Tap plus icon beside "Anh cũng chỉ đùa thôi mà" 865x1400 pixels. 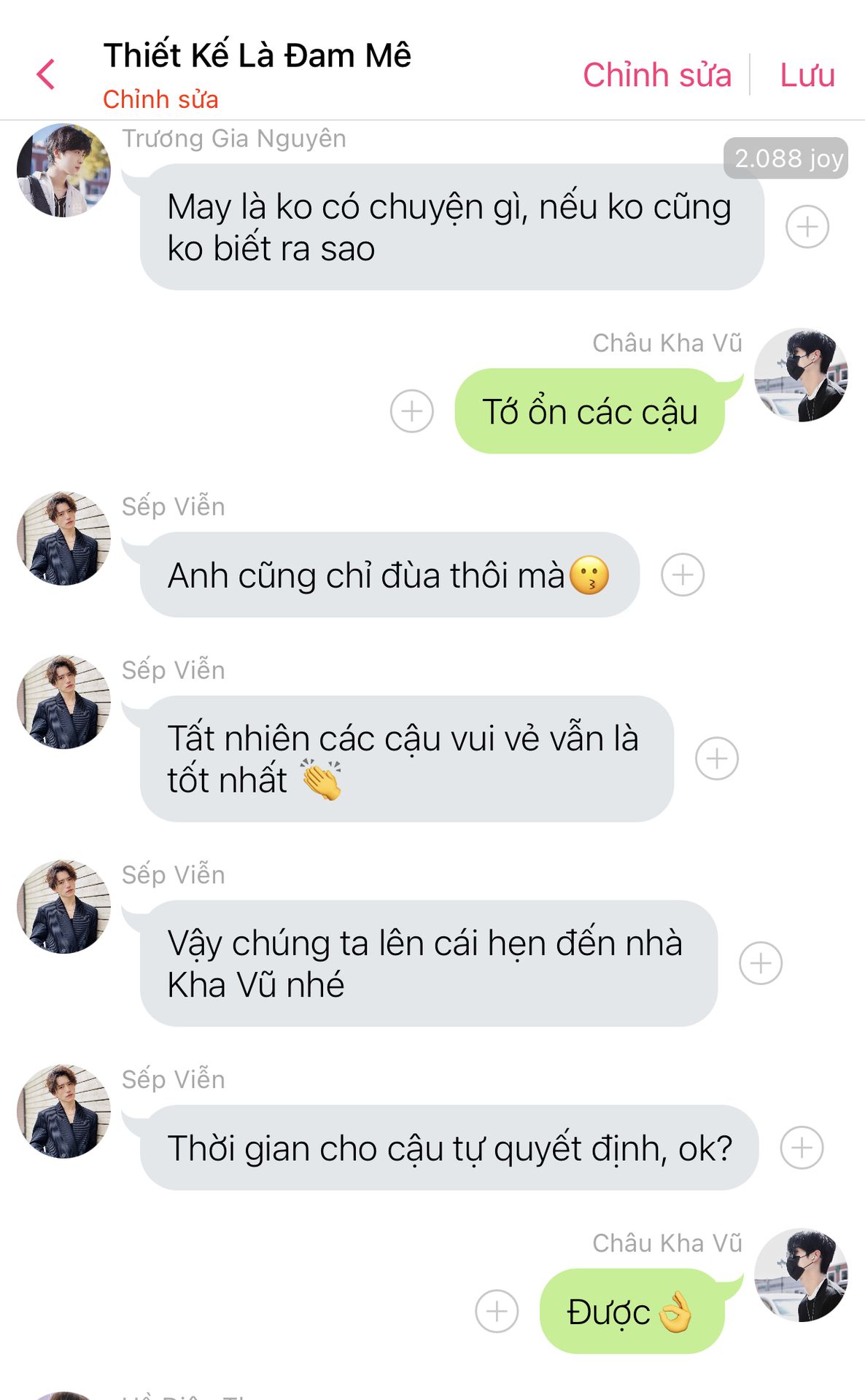click(683, 575)
